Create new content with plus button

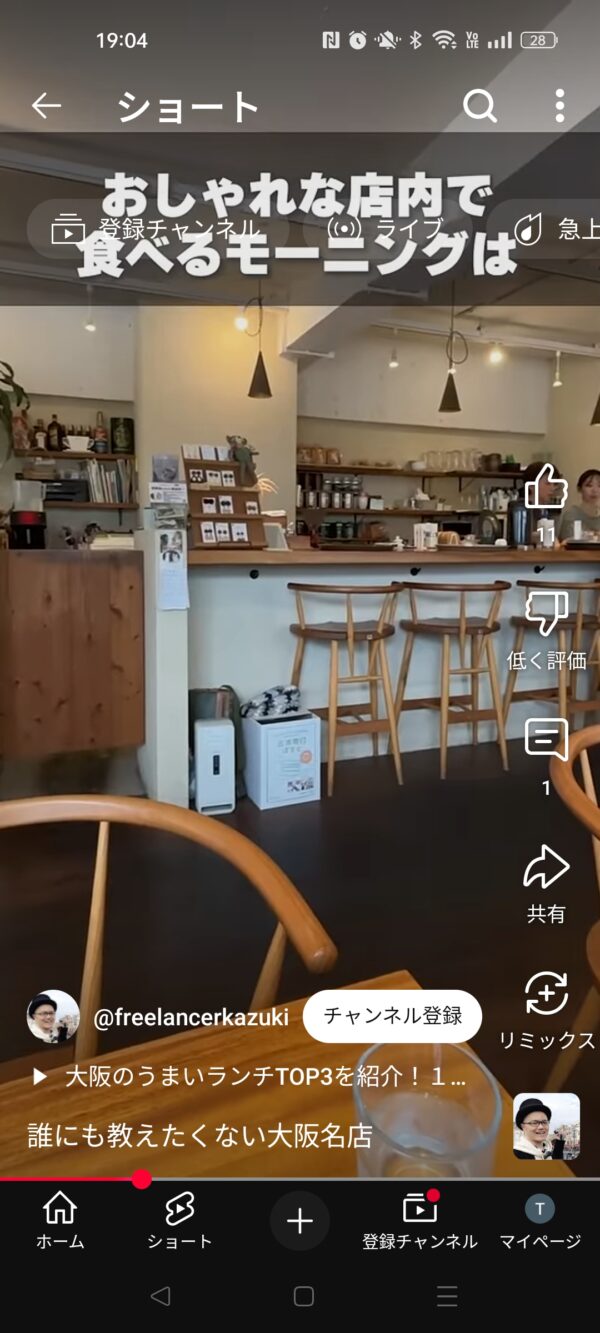[x=300, y=1220]
